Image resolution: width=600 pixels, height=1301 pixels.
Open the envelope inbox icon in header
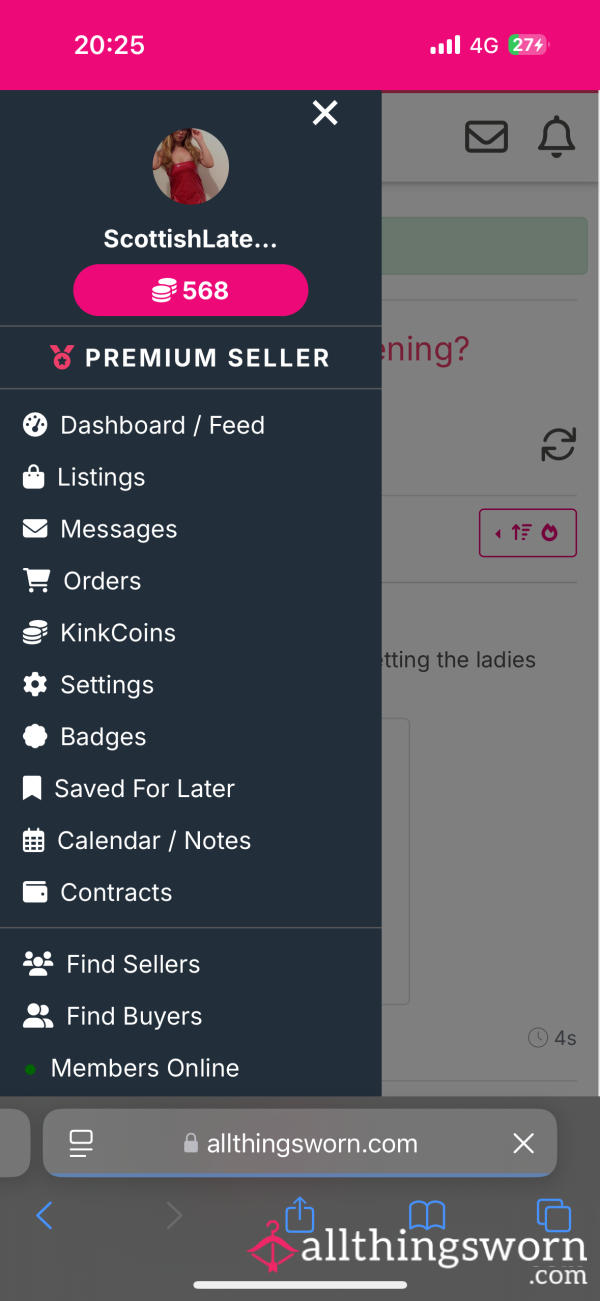tap(486, 137)
